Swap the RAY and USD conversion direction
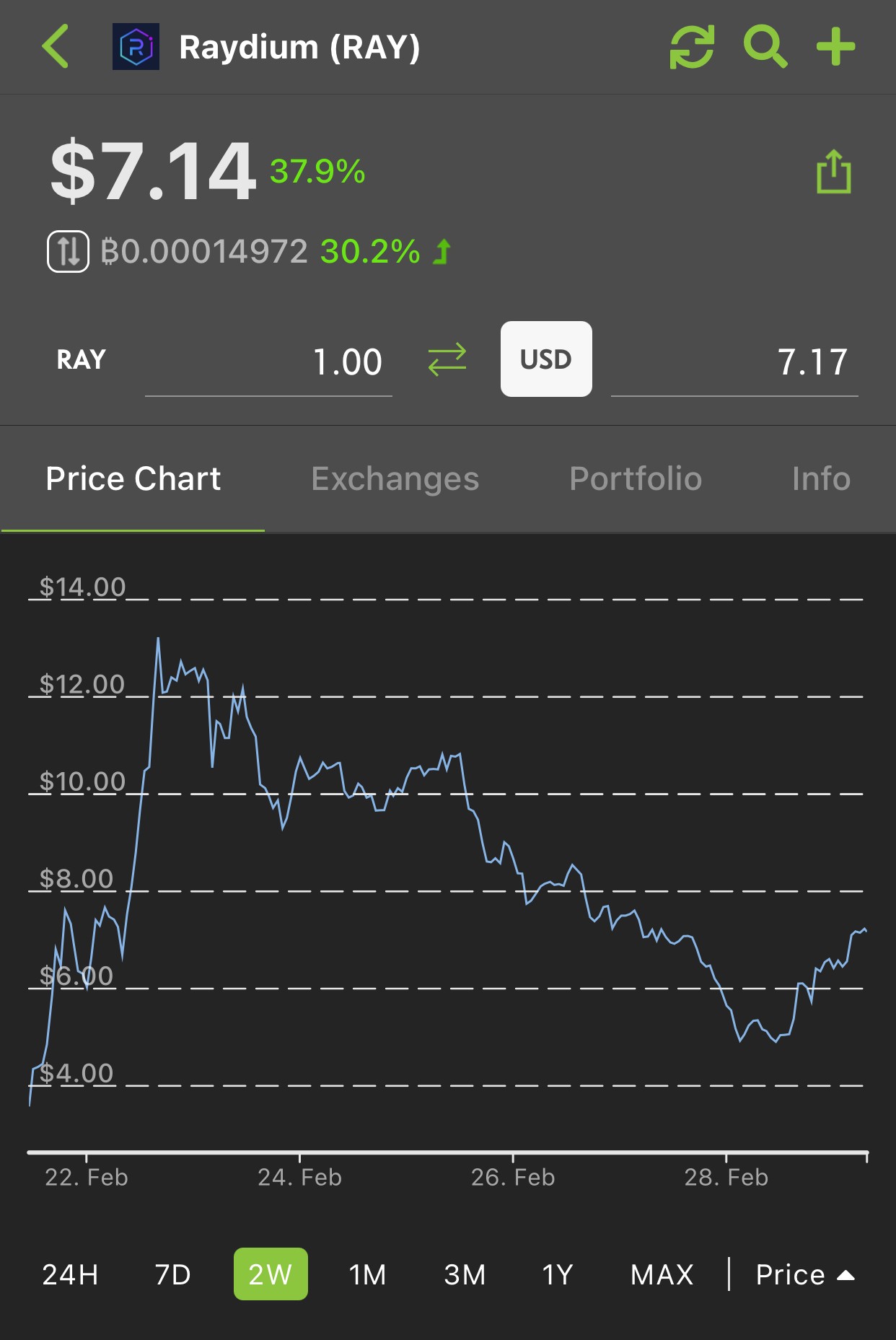Image resolution: width=896 pixels, height=1340 pixels. (447, 359)
